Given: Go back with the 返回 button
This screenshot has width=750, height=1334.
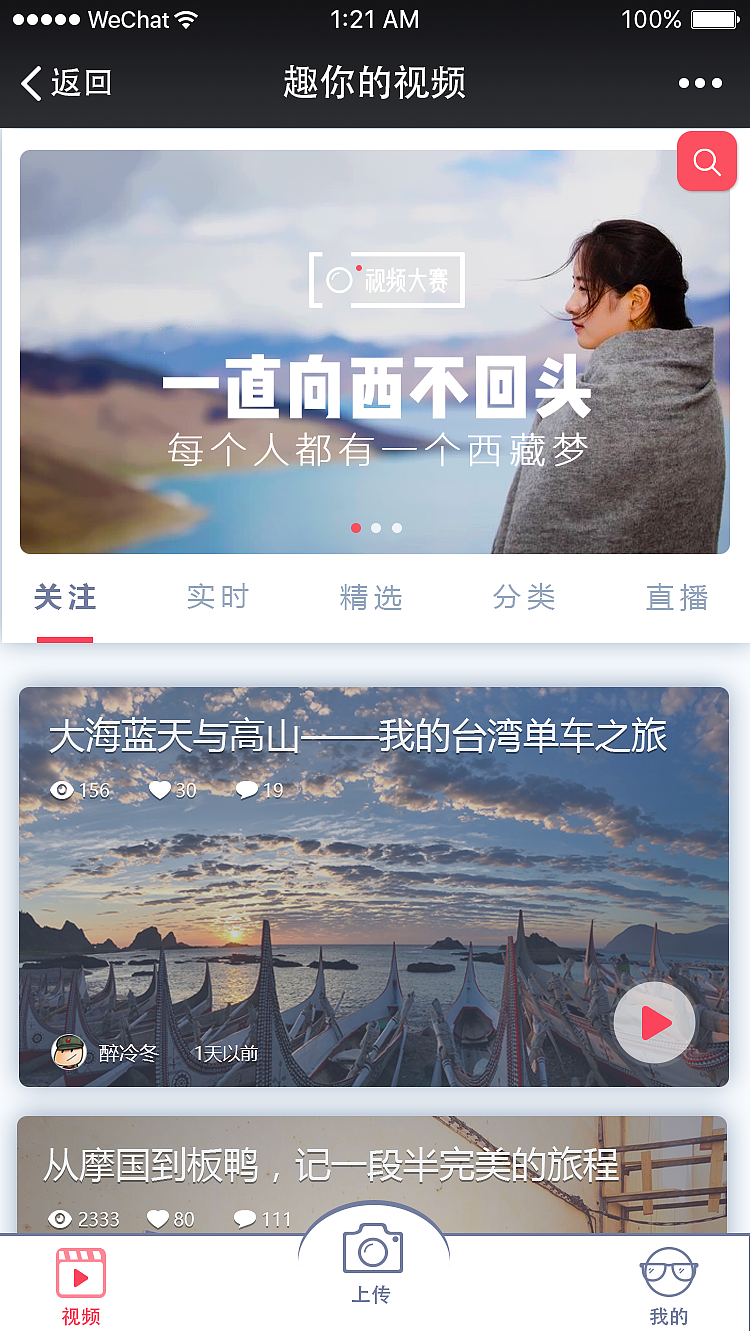Looking at the screenshot, I should pyautogui.click(x=66, y=83).
